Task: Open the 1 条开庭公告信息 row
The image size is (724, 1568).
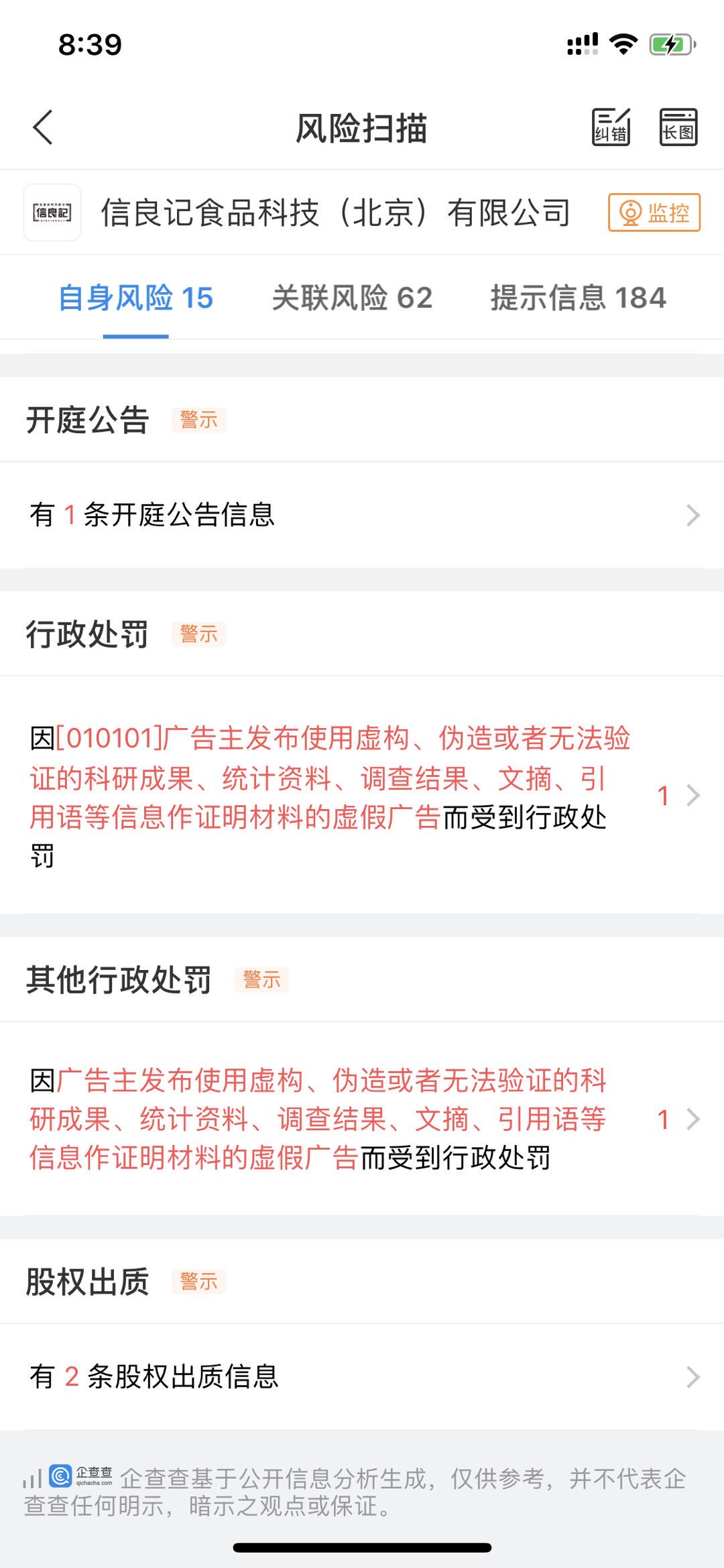Action: click(362, 515)
